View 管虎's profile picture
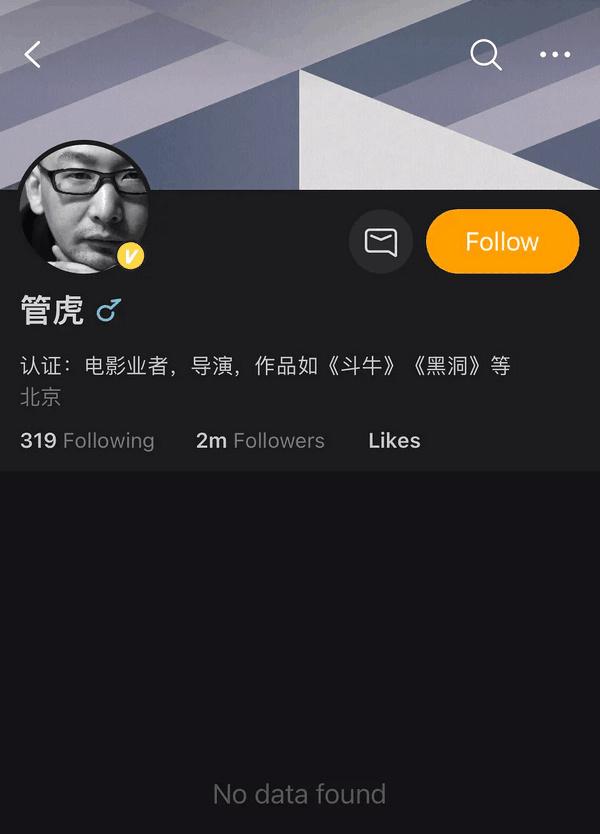600x834 pixels. (85, 207)
